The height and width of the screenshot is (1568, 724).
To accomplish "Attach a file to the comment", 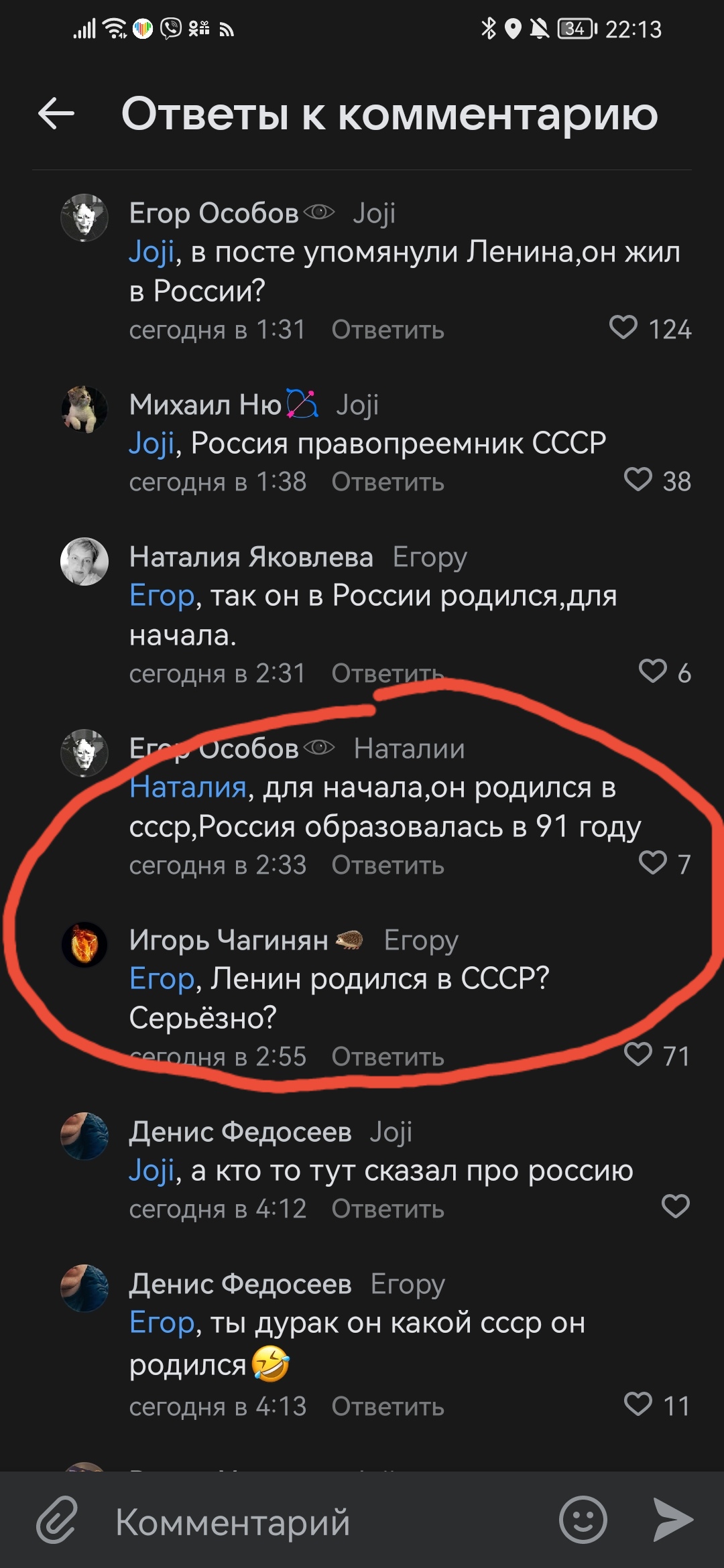I will pos(57,1520).
